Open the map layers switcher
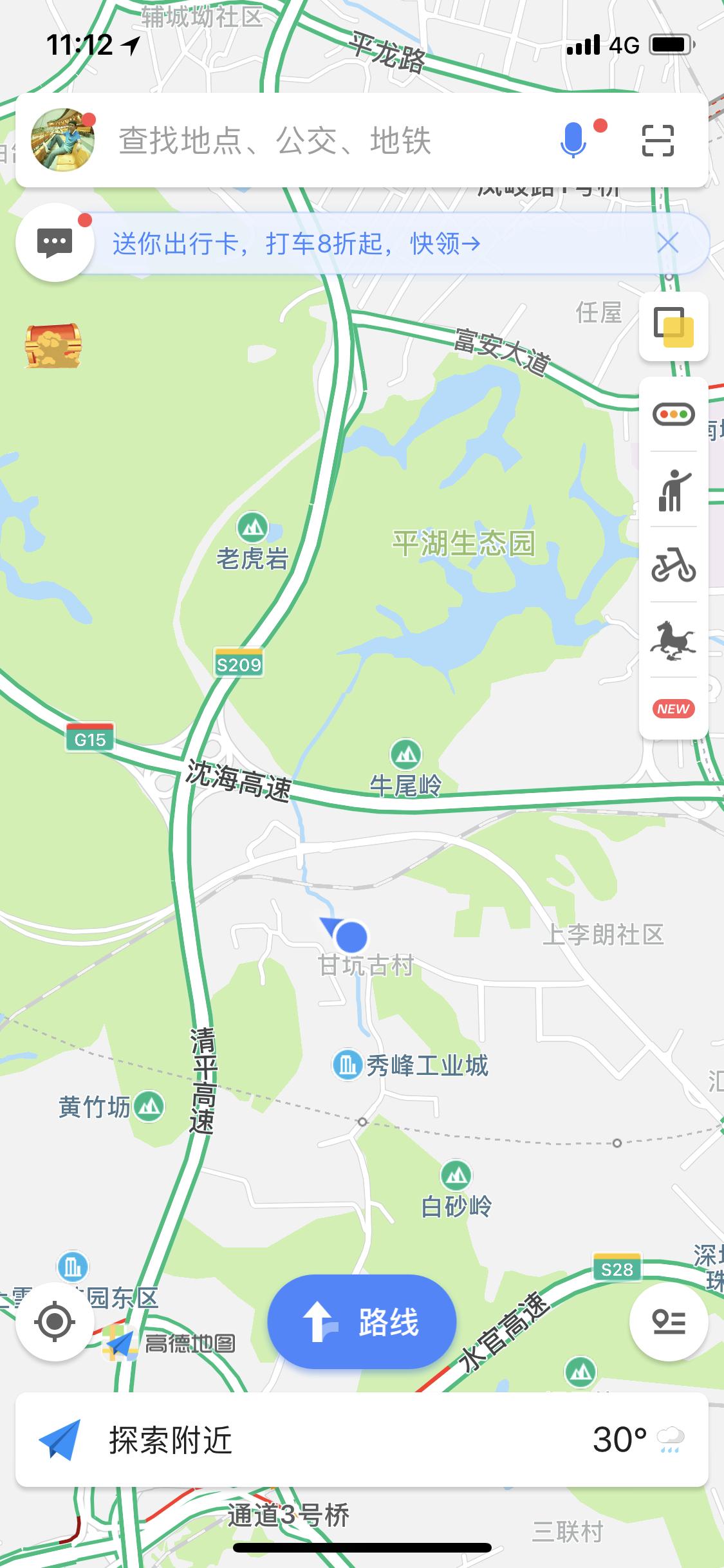The image size is (724, 1568). click(x=672, y=327)
